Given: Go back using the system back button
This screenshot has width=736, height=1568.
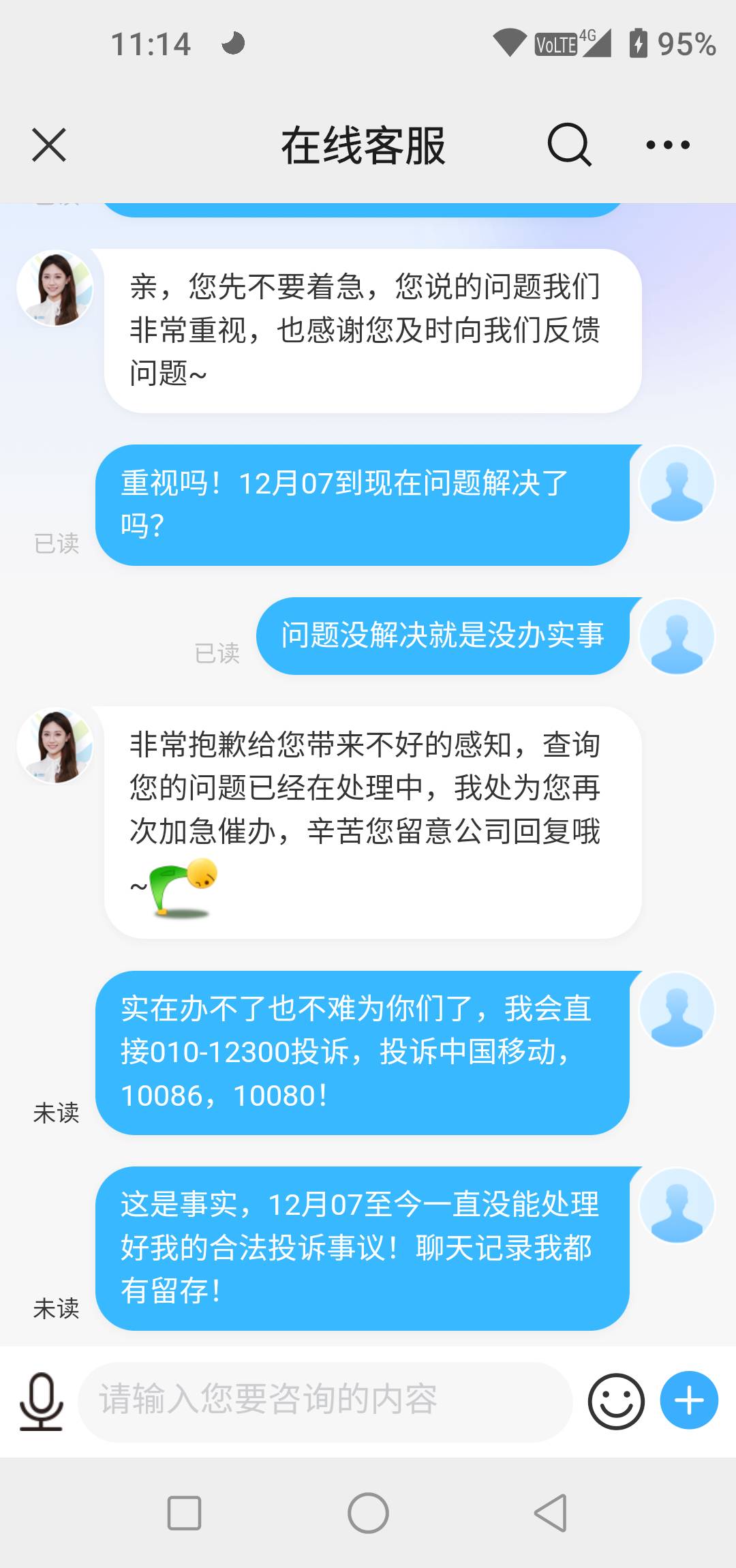Looking at the screenshot, I should click(x=551, y=1513).
